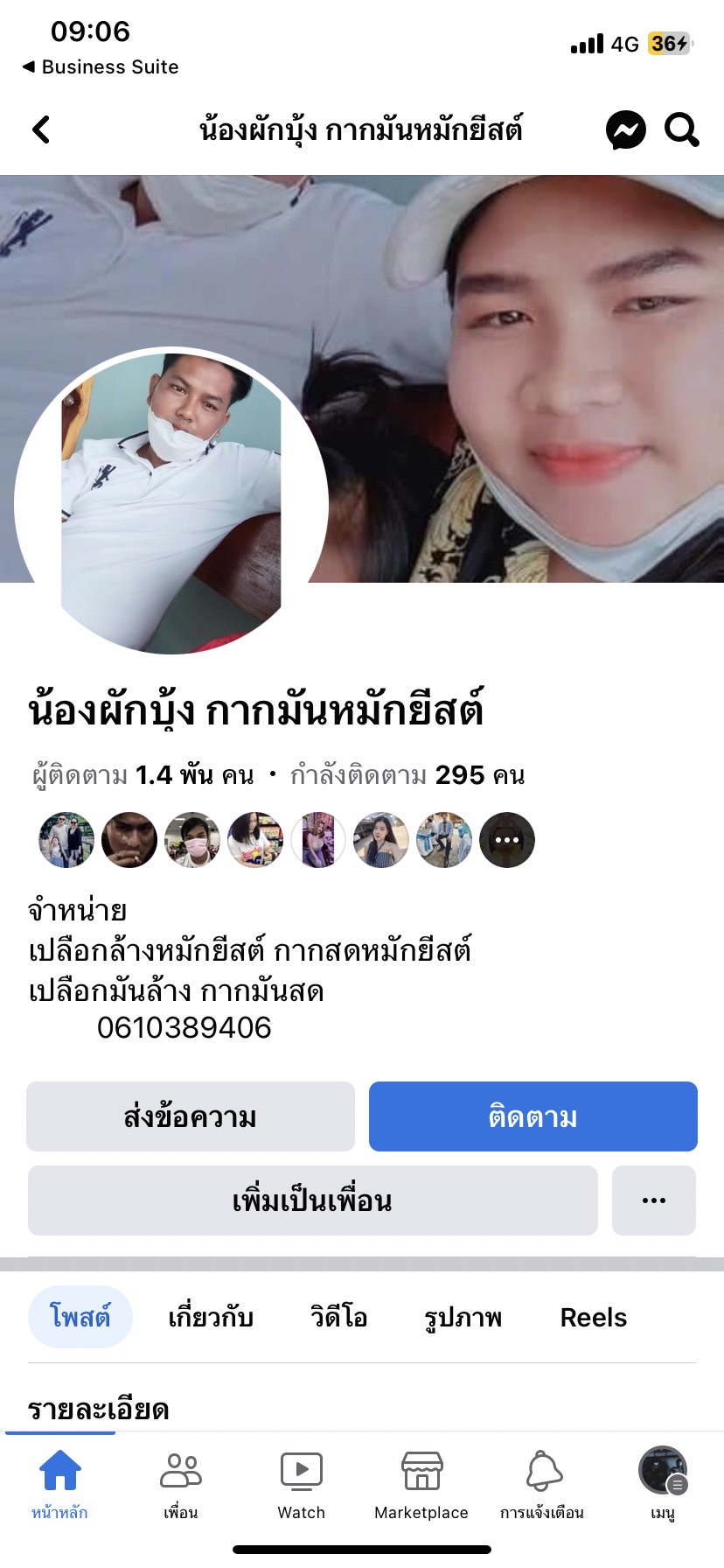Follow with the ติดตาม button
This screenshot has width=724, height=1568.
[533, 1116]
